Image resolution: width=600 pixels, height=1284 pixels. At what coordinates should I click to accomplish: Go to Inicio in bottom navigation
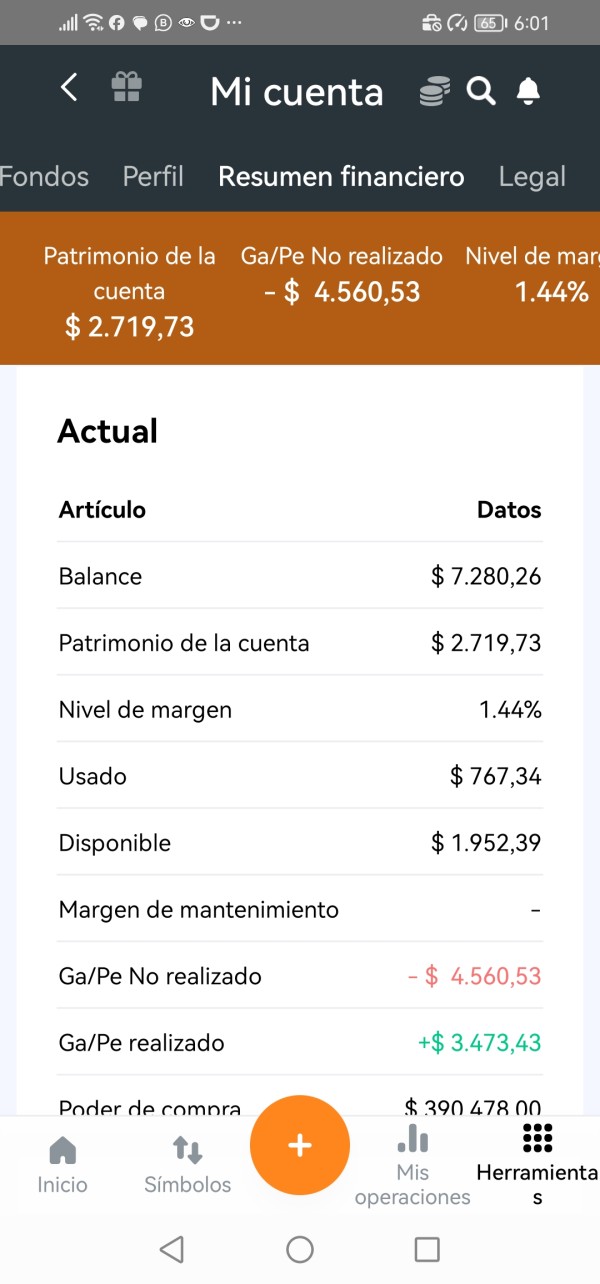tap(63, 1165)
